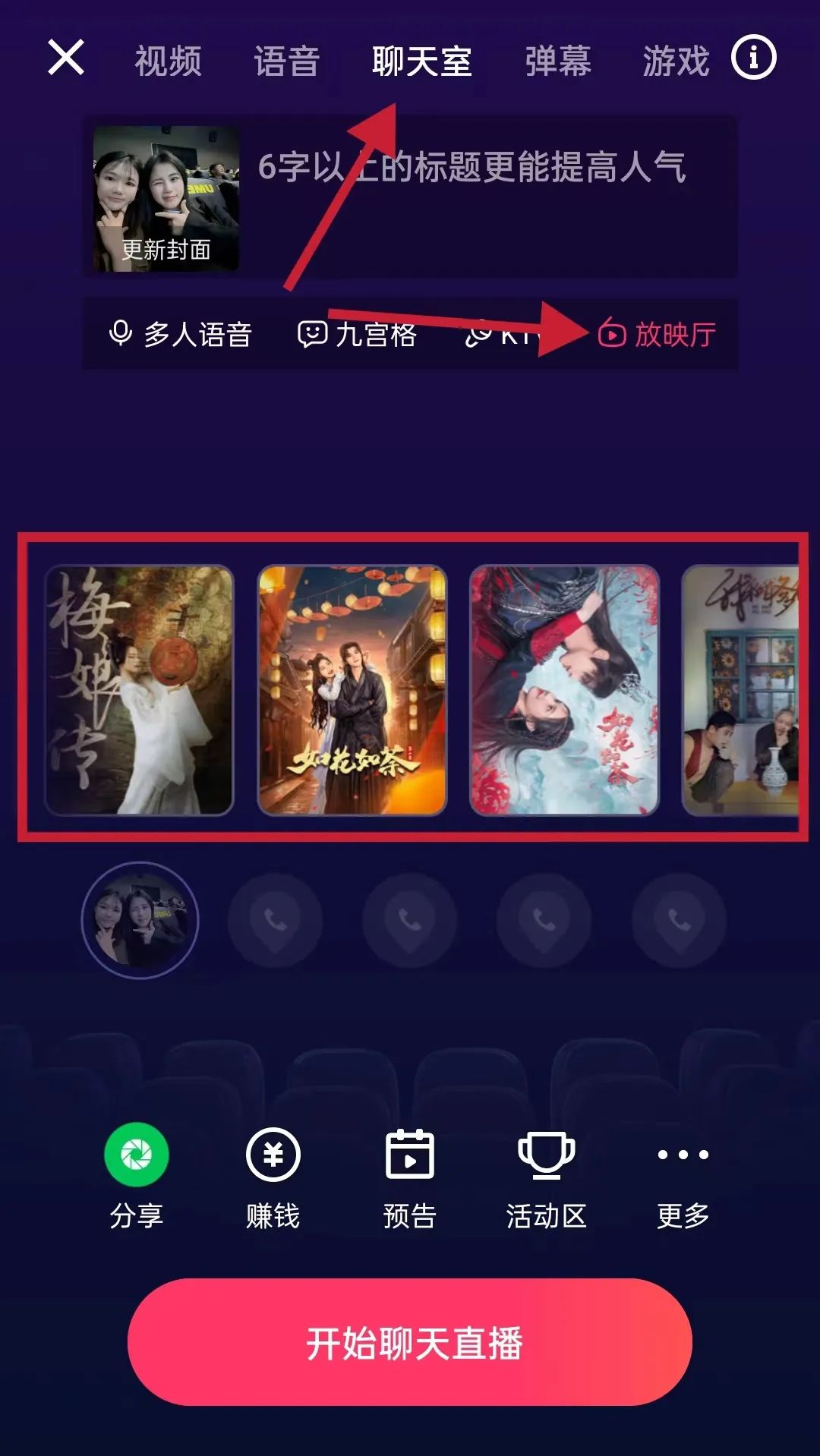The width and height of the screenshot is (820, 1456).
Task: Update the cover photo (更新封面)
Action: tap(166, 199)
